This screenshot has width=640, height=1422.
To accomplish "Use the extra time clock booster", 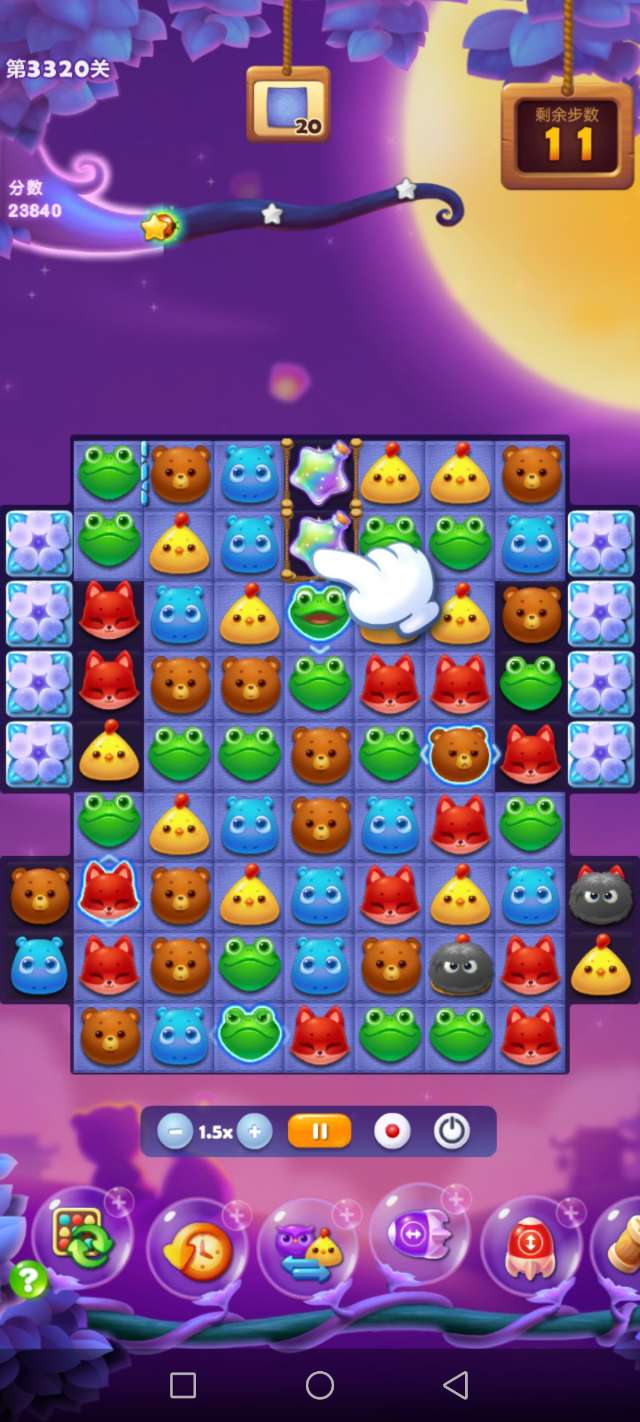I will click(x=198, y=1248).
